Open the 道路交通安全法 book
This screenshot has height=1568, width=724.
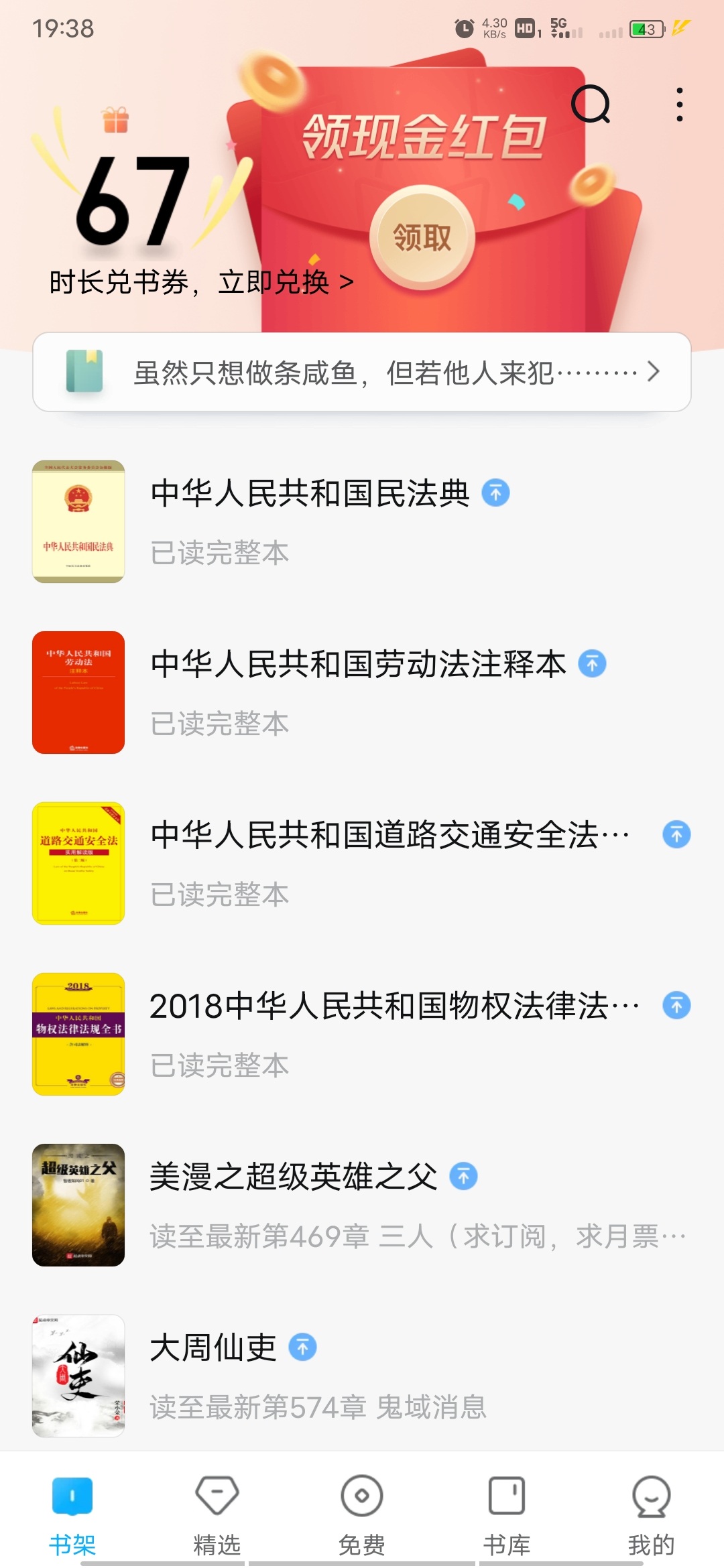[389, 836]
